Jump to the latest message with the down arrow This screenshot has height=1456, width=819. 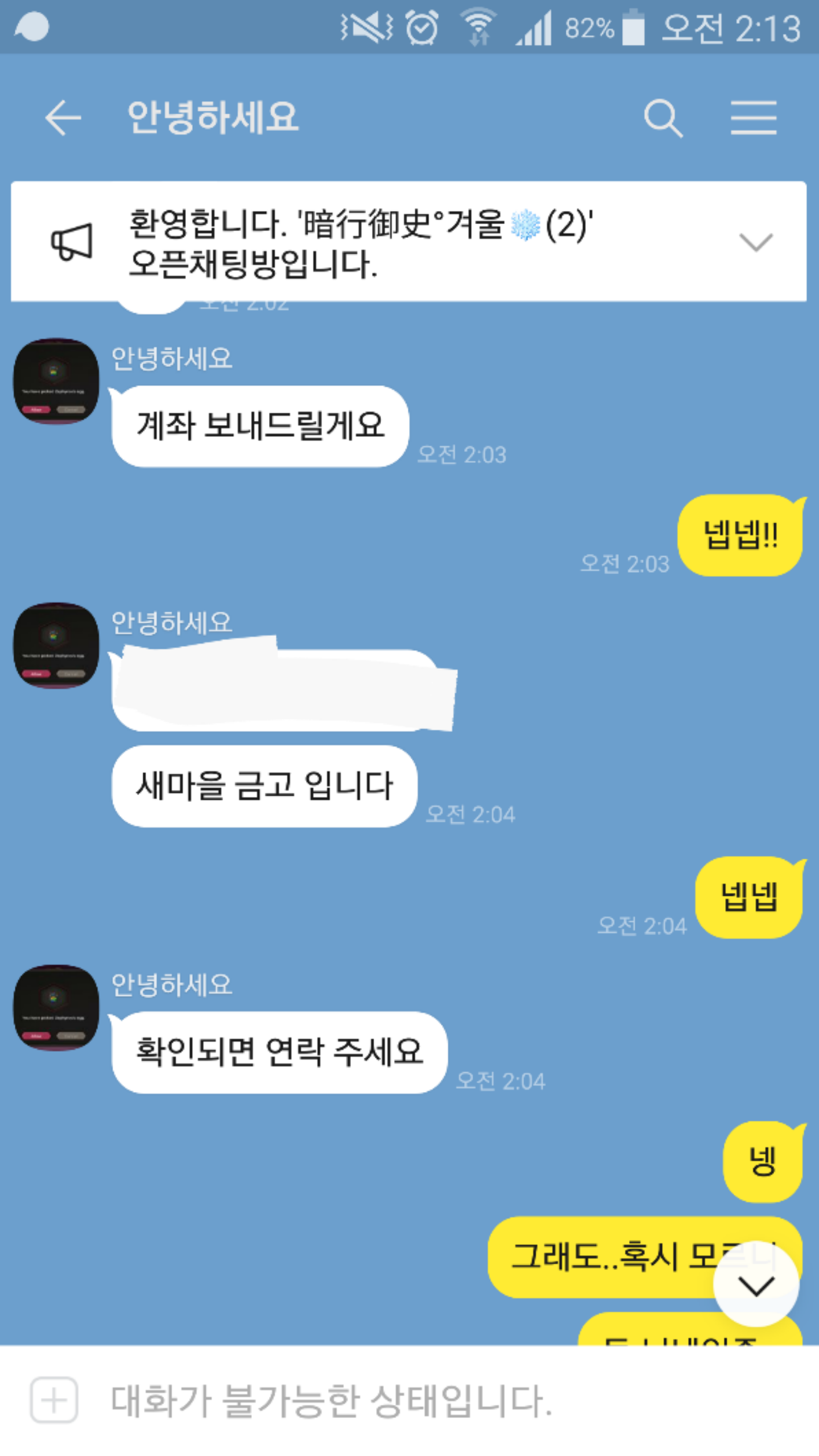click(x=755, y=1285)
